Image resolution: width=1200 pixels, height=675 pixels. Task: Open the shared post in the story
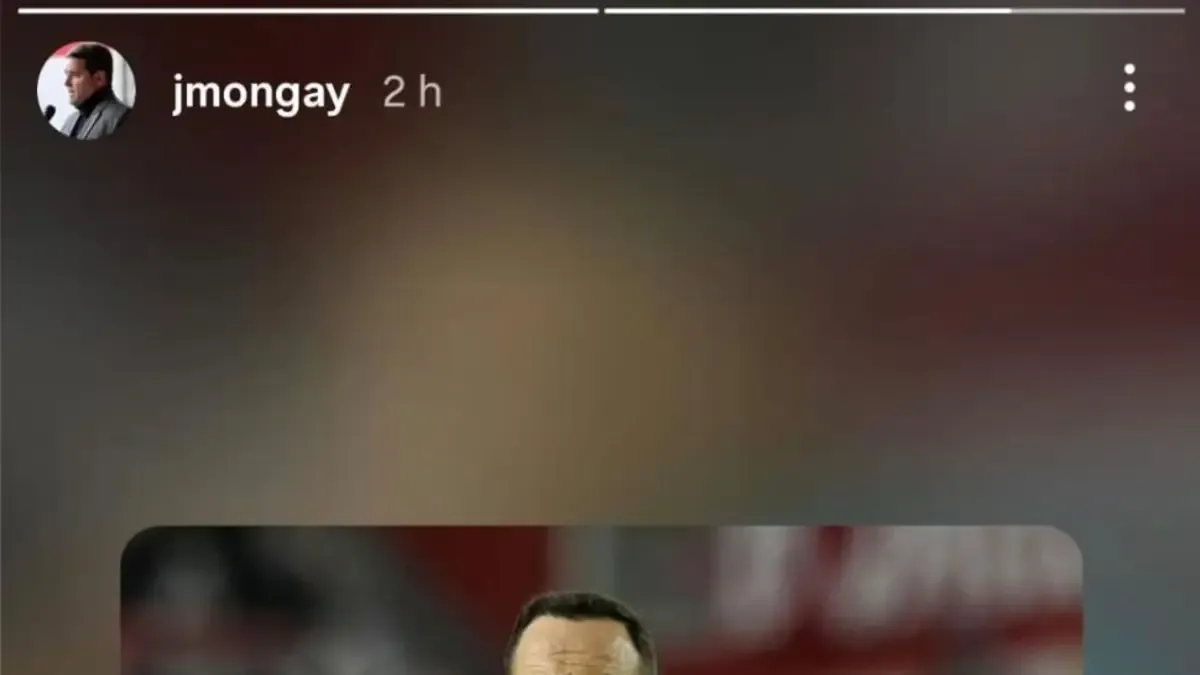(601, 600)
